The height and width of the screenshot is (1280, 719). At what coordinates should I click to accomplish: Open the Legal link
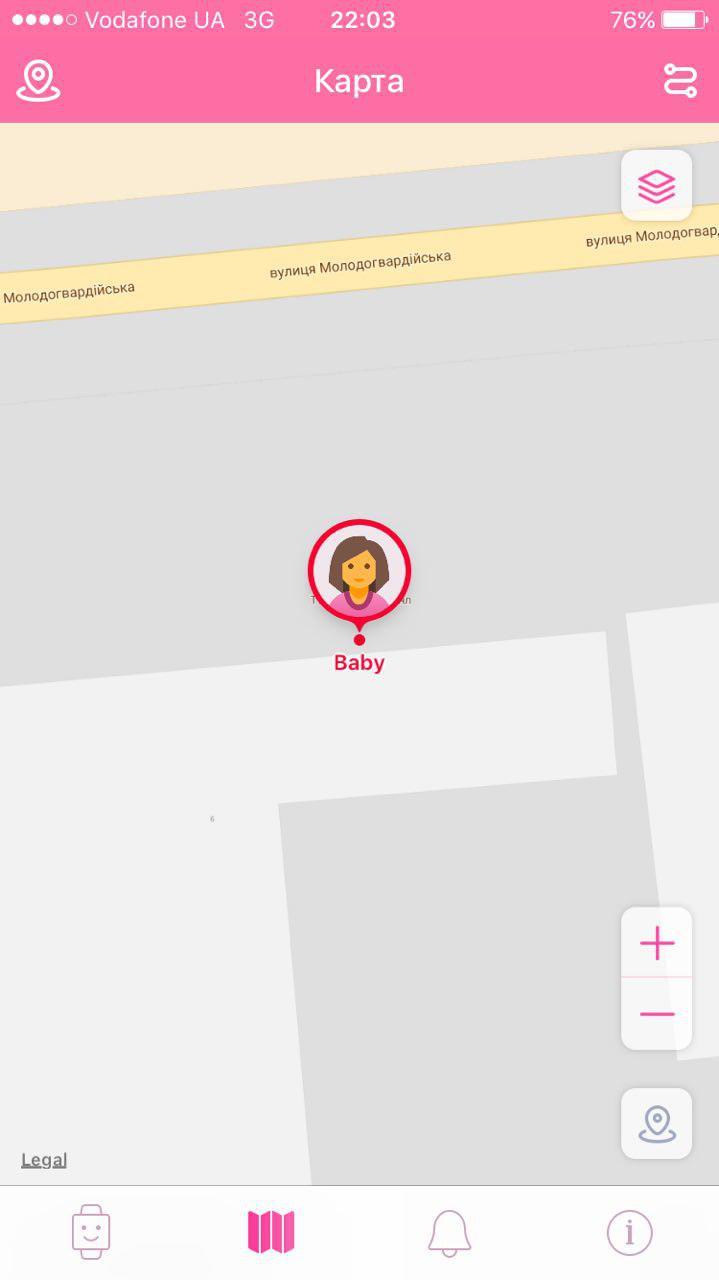[44, 1160]
